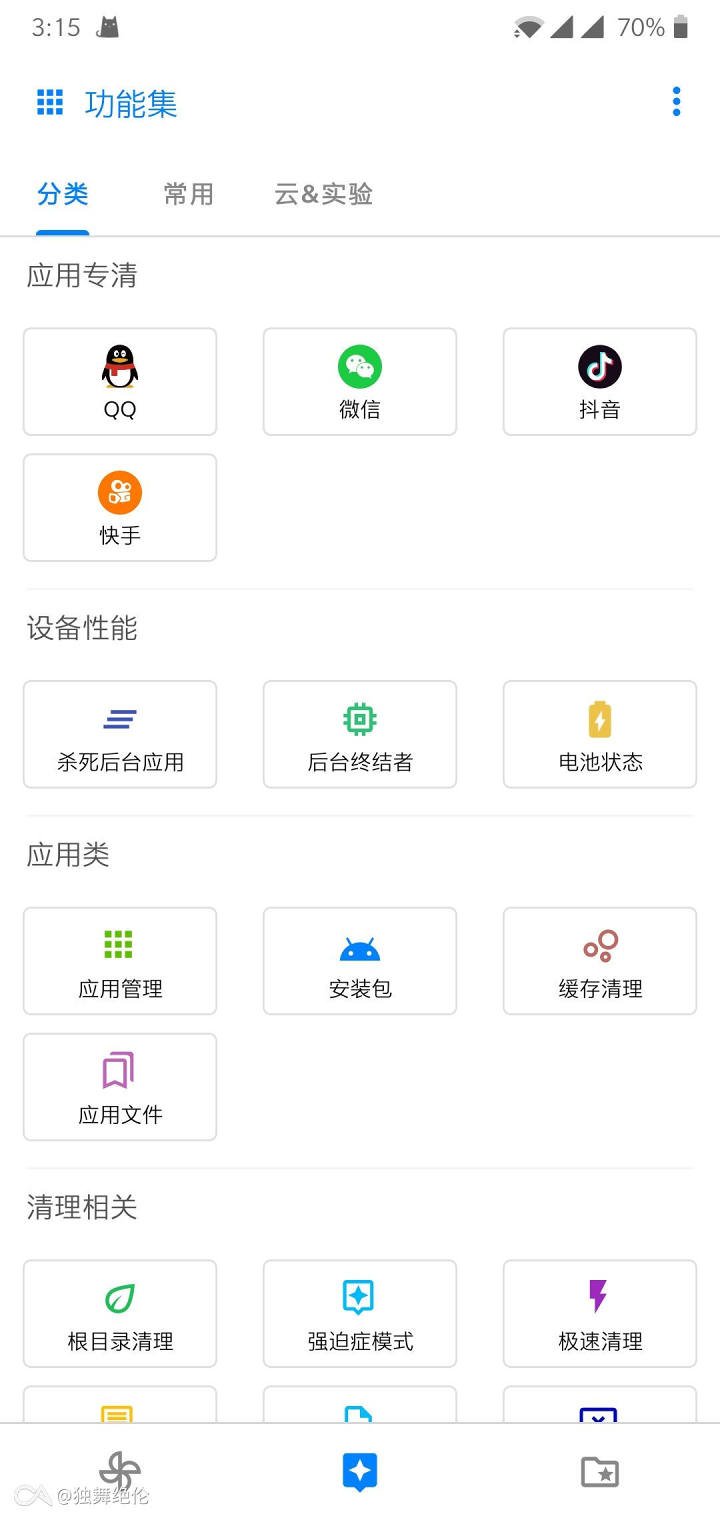Open 后台终结者 feature
This screenshot has width=720, height=1520.
(360, 735)
